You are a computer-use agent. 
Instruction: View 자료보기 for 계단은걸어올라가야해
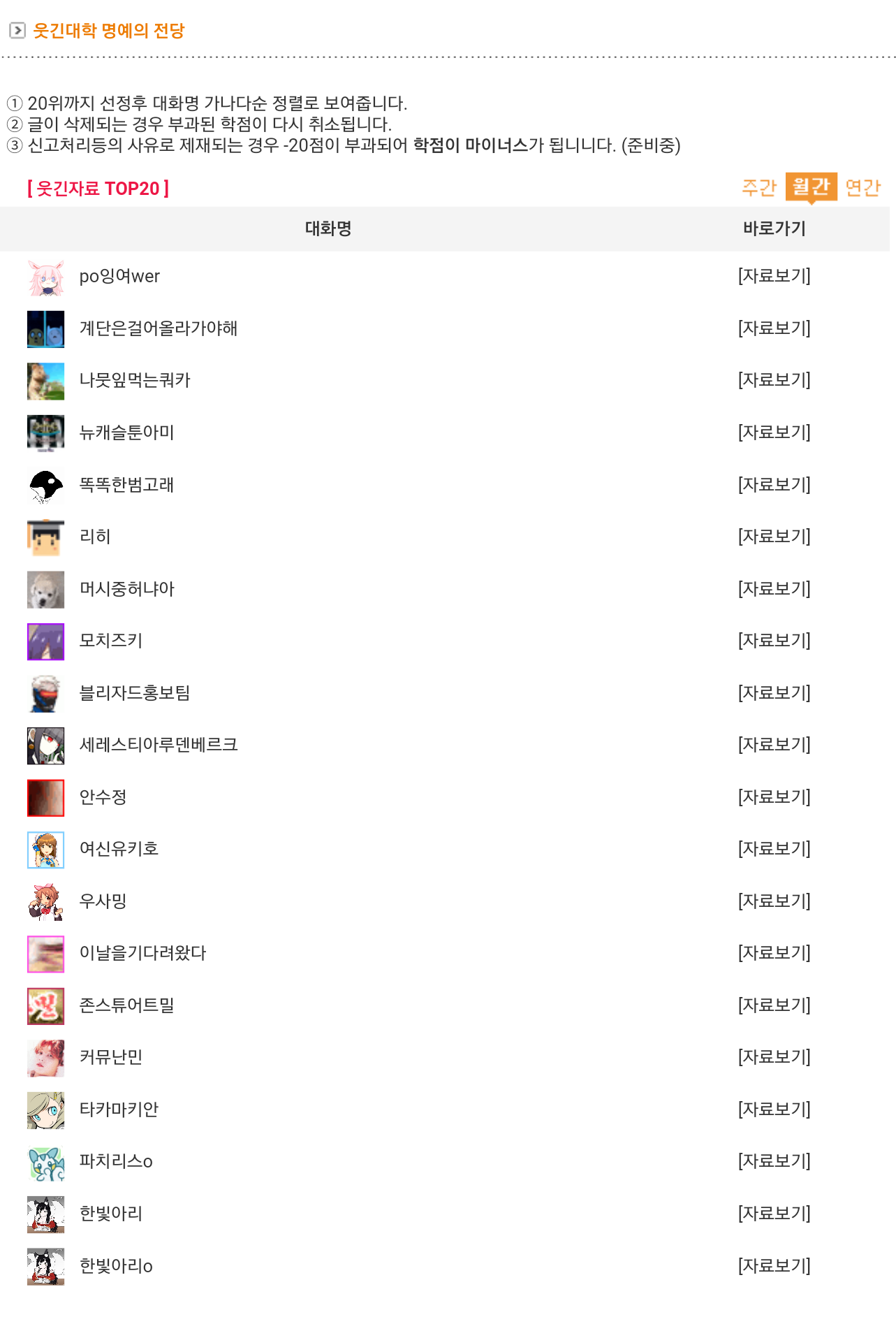coord(774,328)
